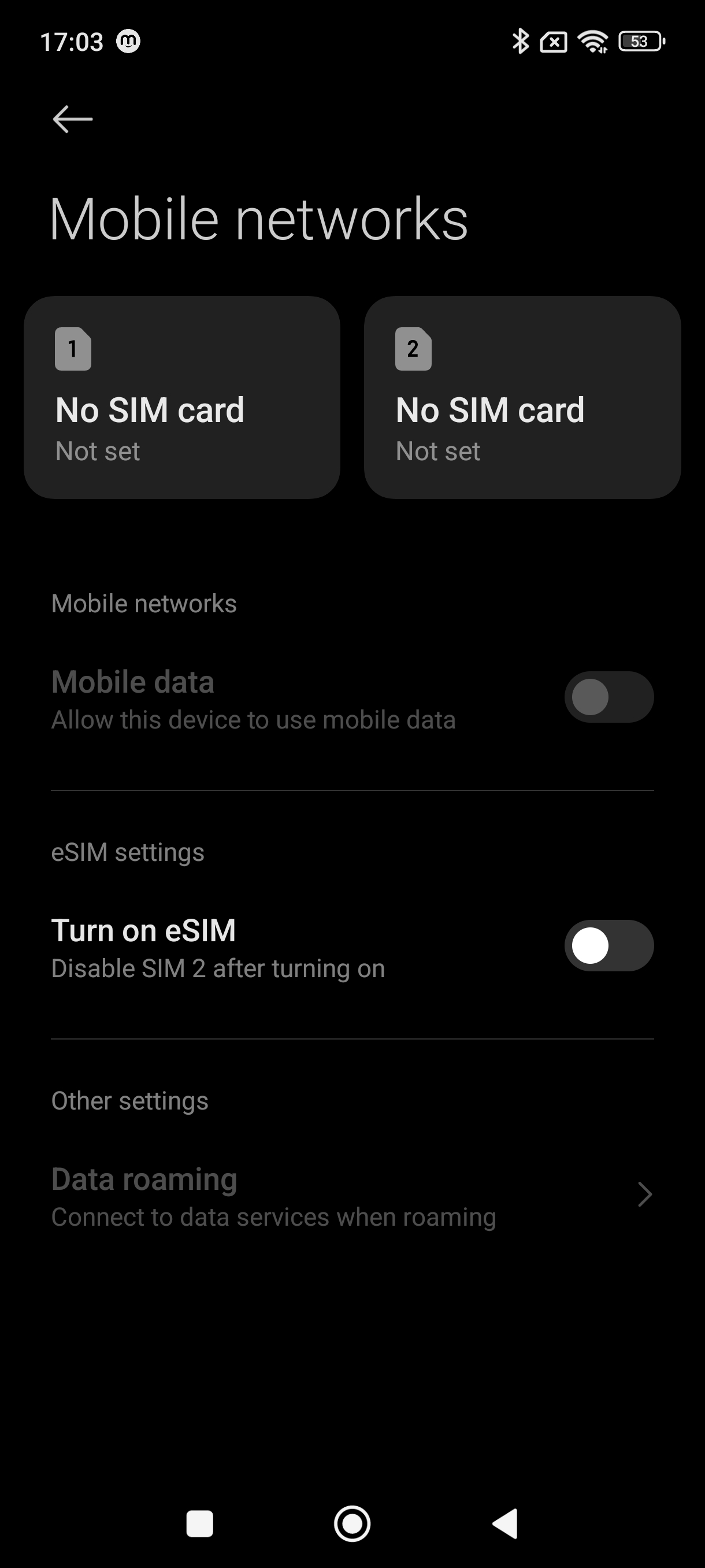Viewport: 705px width, 1568px height.
Task: Go back using the top arrow
Action: tap(73, 119)
